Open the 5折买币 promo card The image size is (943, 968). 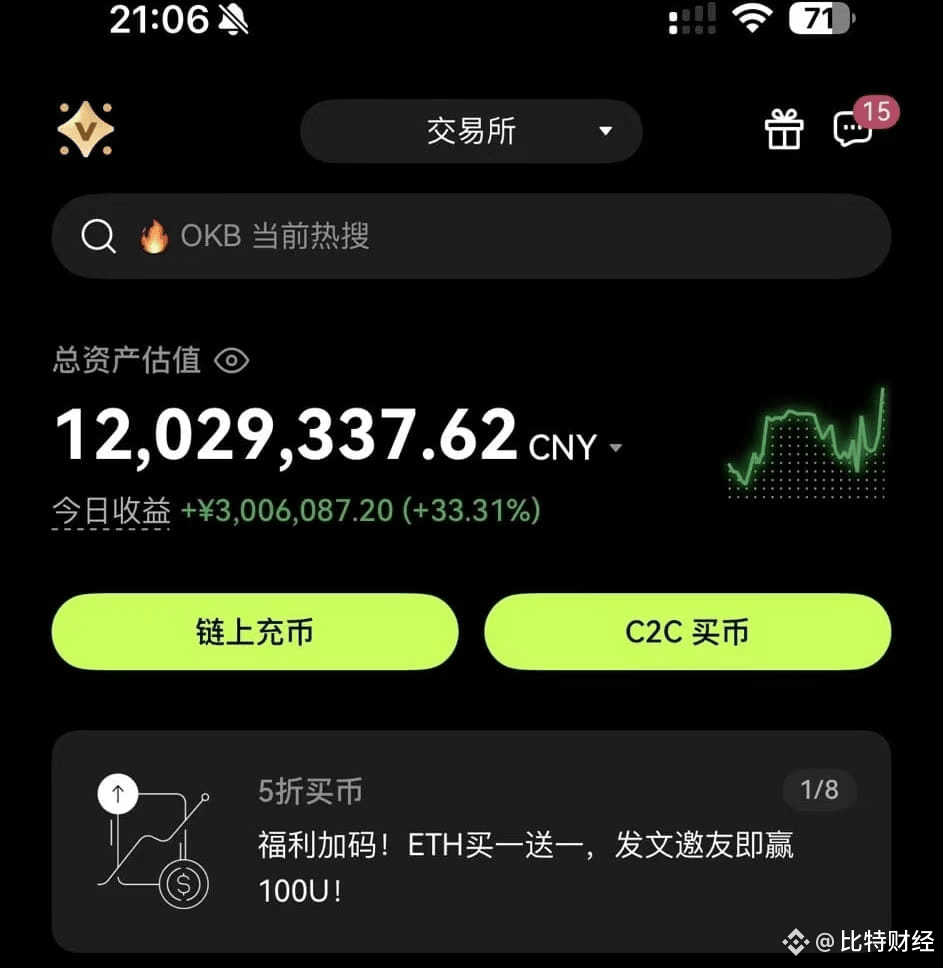[x=471, y=841]
